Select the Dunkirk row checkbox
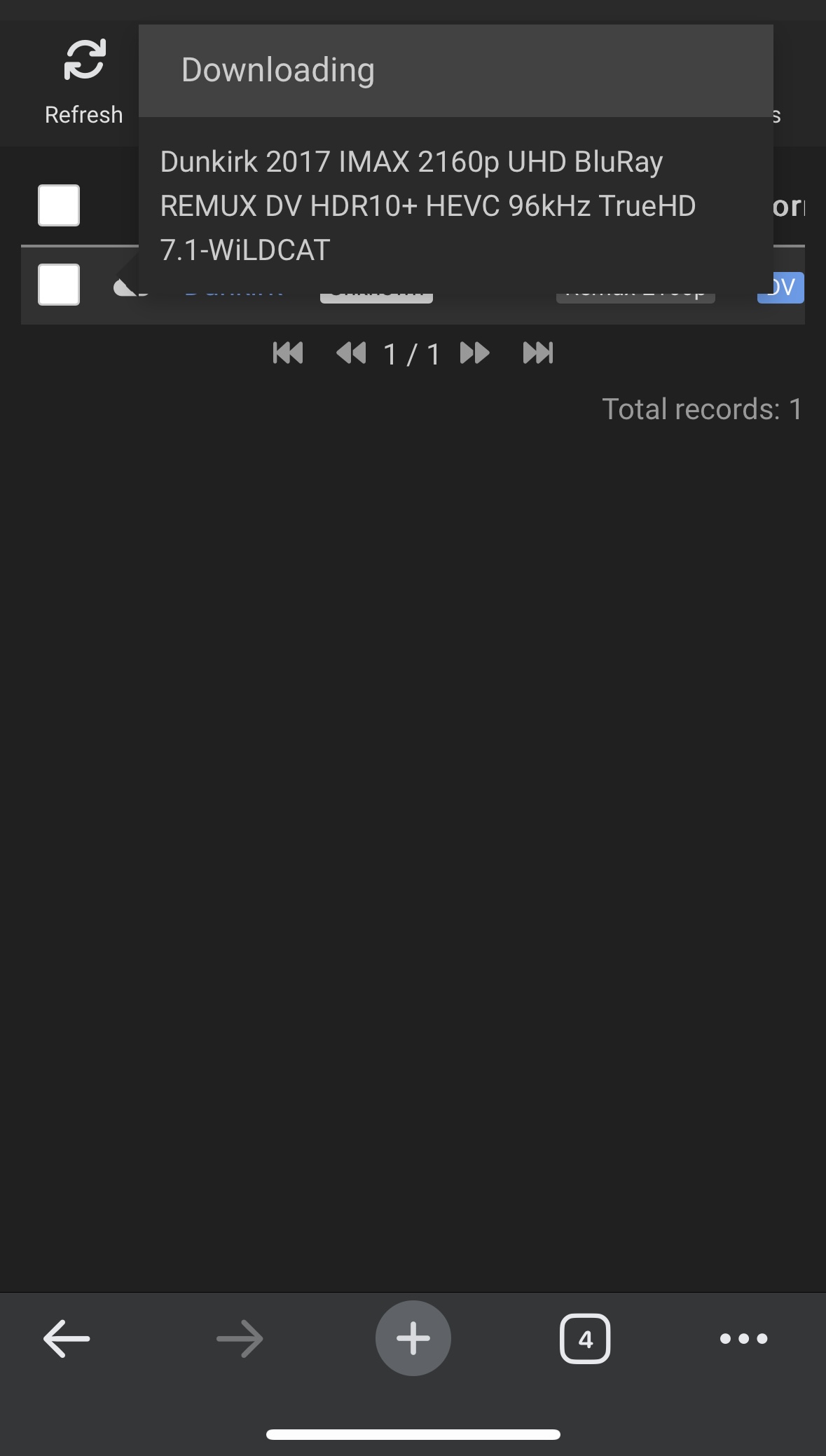 (x=59, y=285)
